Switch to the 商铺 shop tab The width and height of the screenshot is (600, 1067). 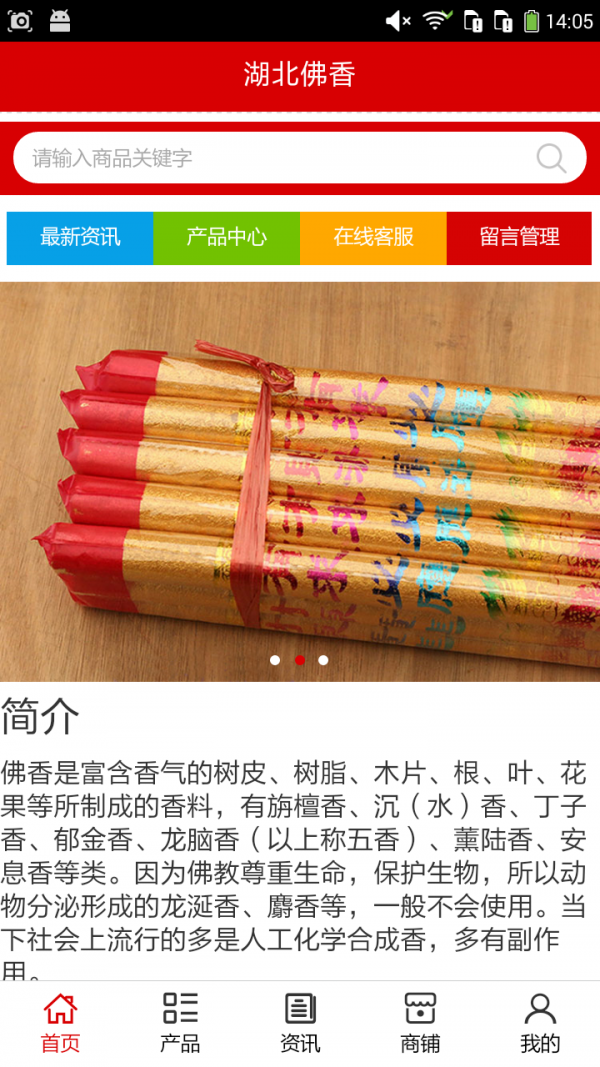[420, 1023]
